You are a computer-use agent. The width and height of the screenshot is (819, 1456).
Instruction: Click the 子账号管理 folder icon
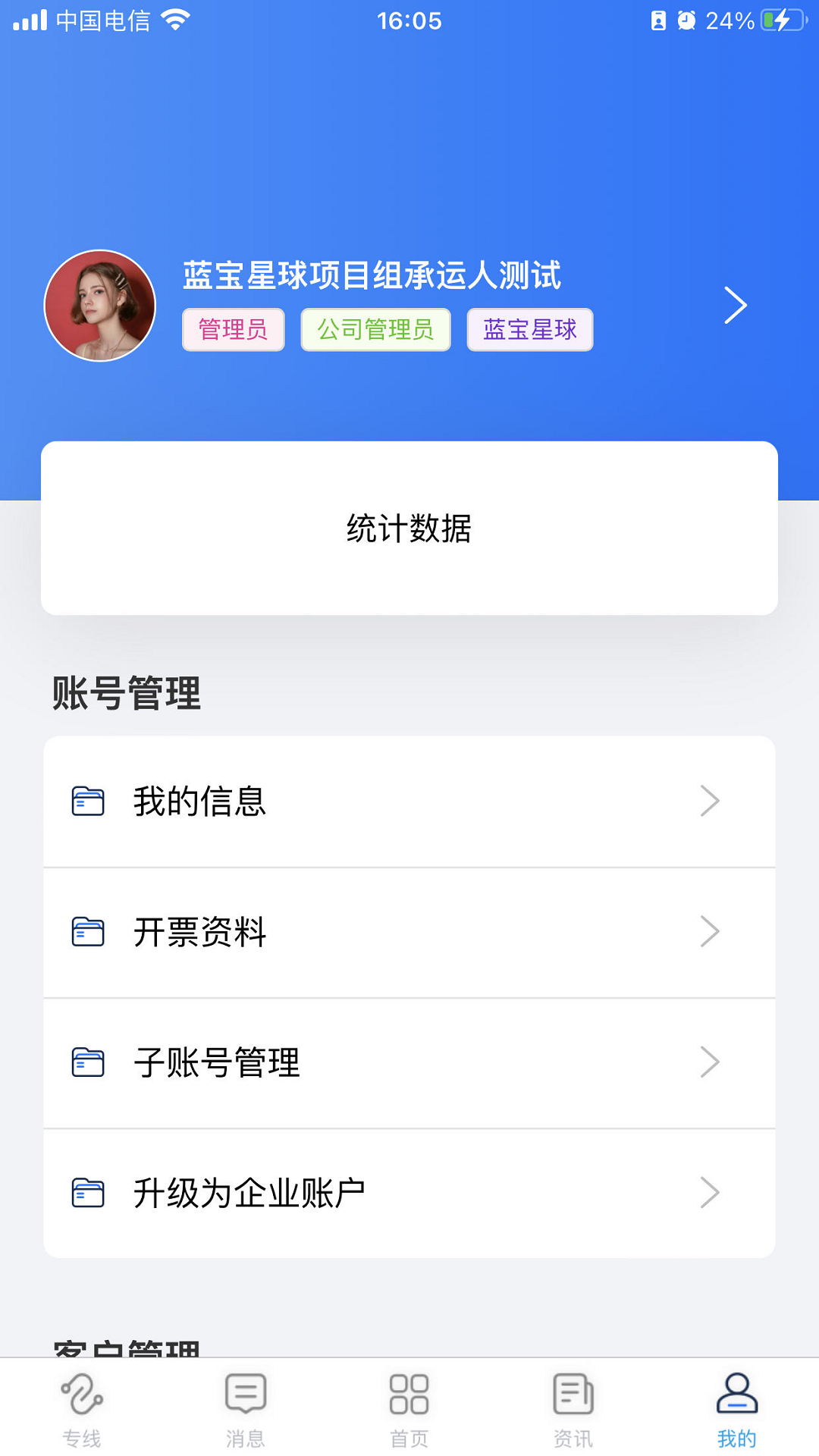coord(88,1062)
